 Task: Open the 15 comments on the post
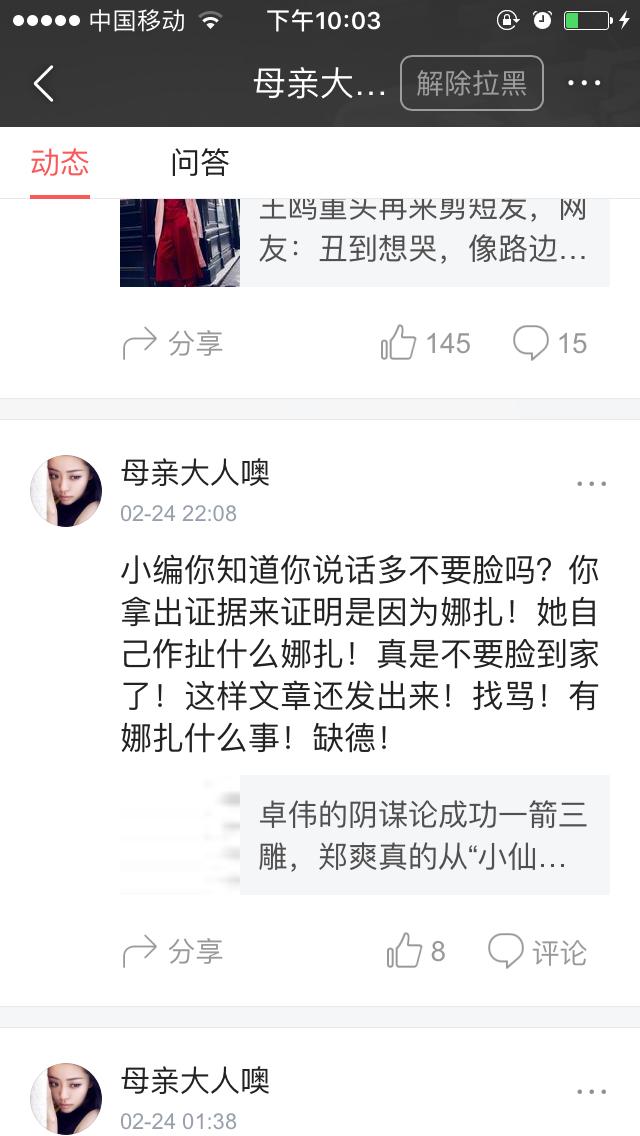pos(550,343)
